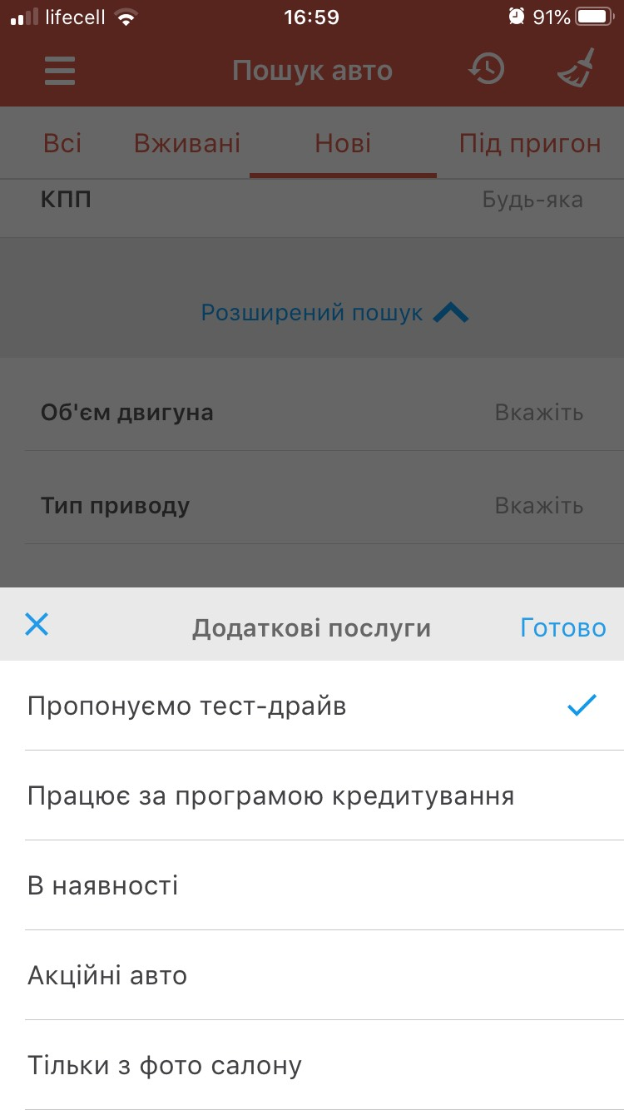Viewport: 624px width, 1110px height.
Task: Open the Тип приводу selector
Action: click(312, 505)
